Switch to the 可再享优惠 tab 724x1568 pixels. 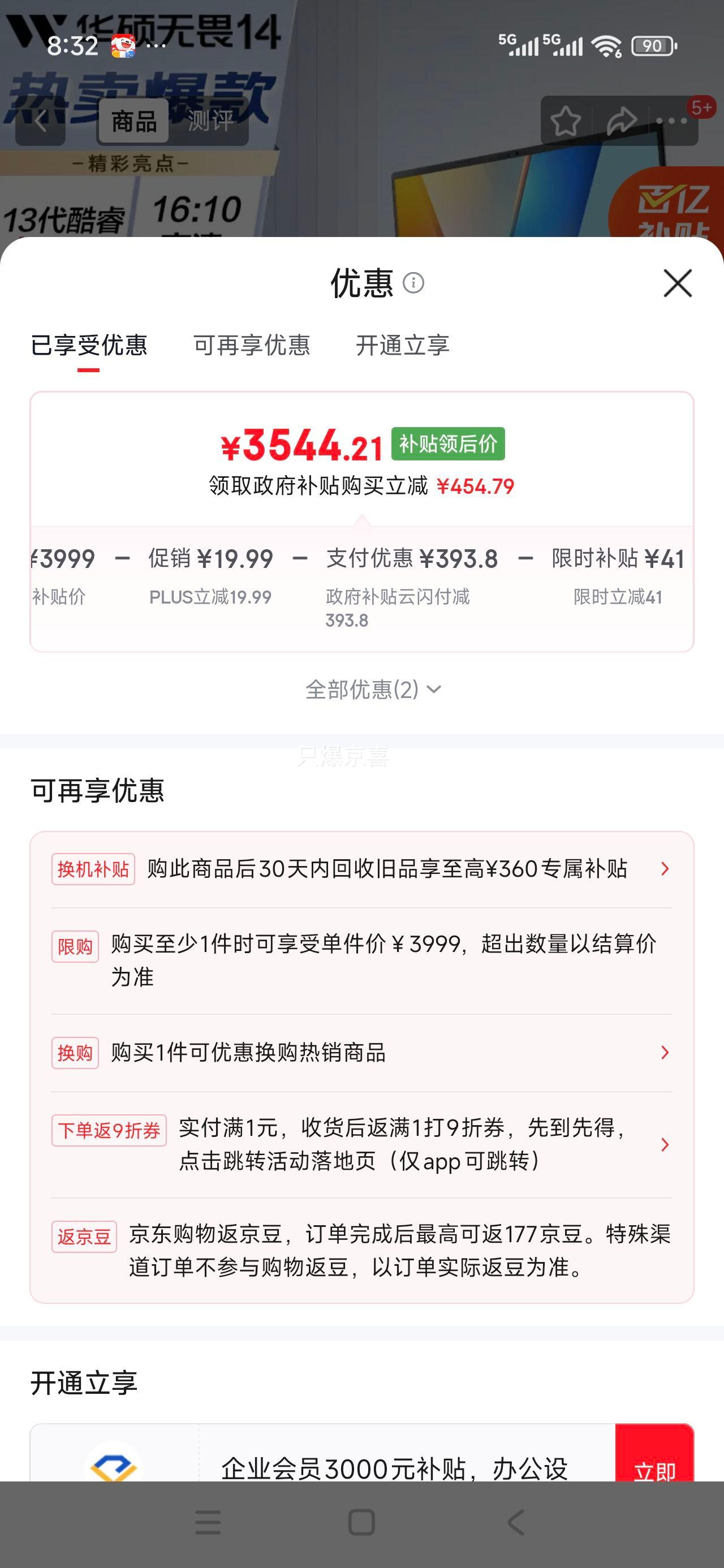[x=252, y=345]
